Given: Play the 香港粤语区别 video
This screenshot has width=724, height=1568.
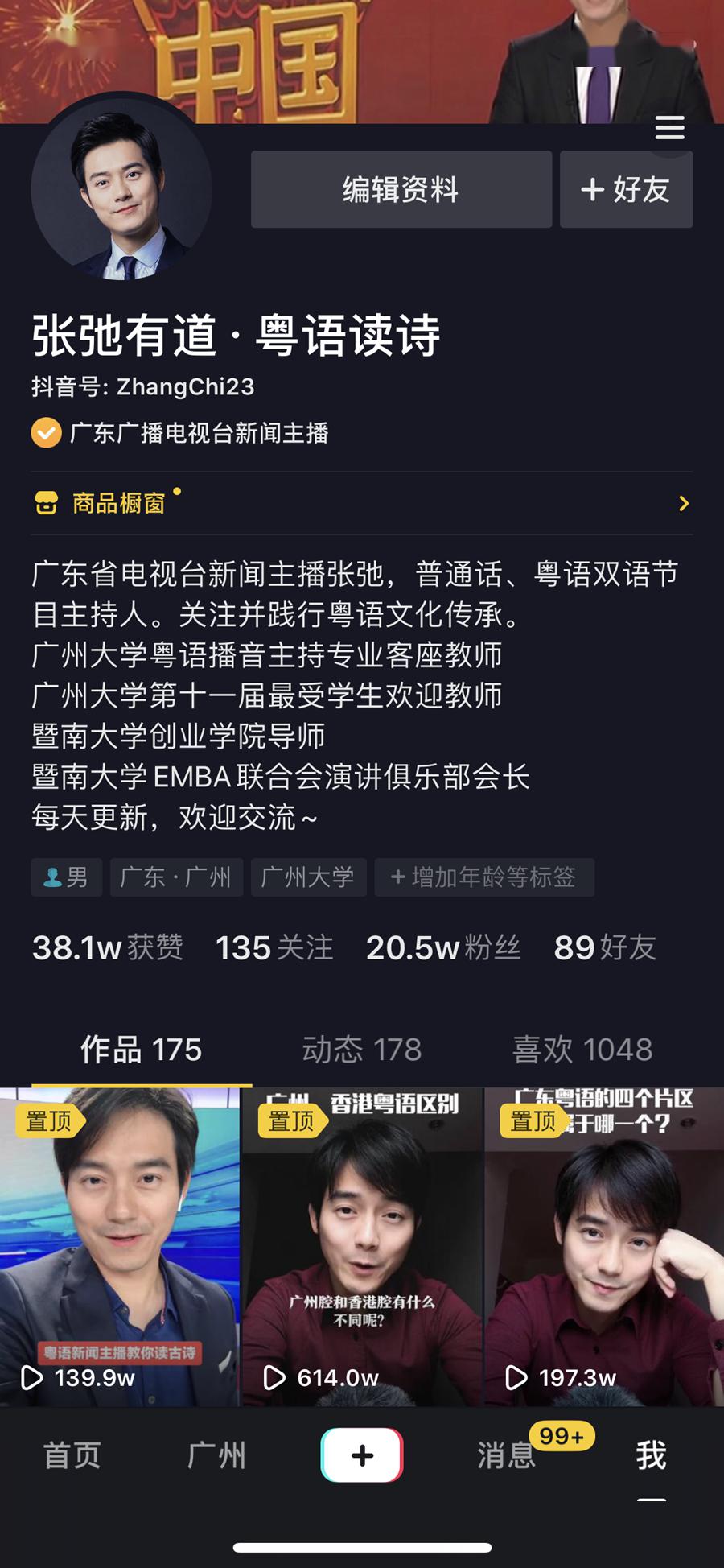Looking at the screenshot, I should click(x=362, y=1246).
